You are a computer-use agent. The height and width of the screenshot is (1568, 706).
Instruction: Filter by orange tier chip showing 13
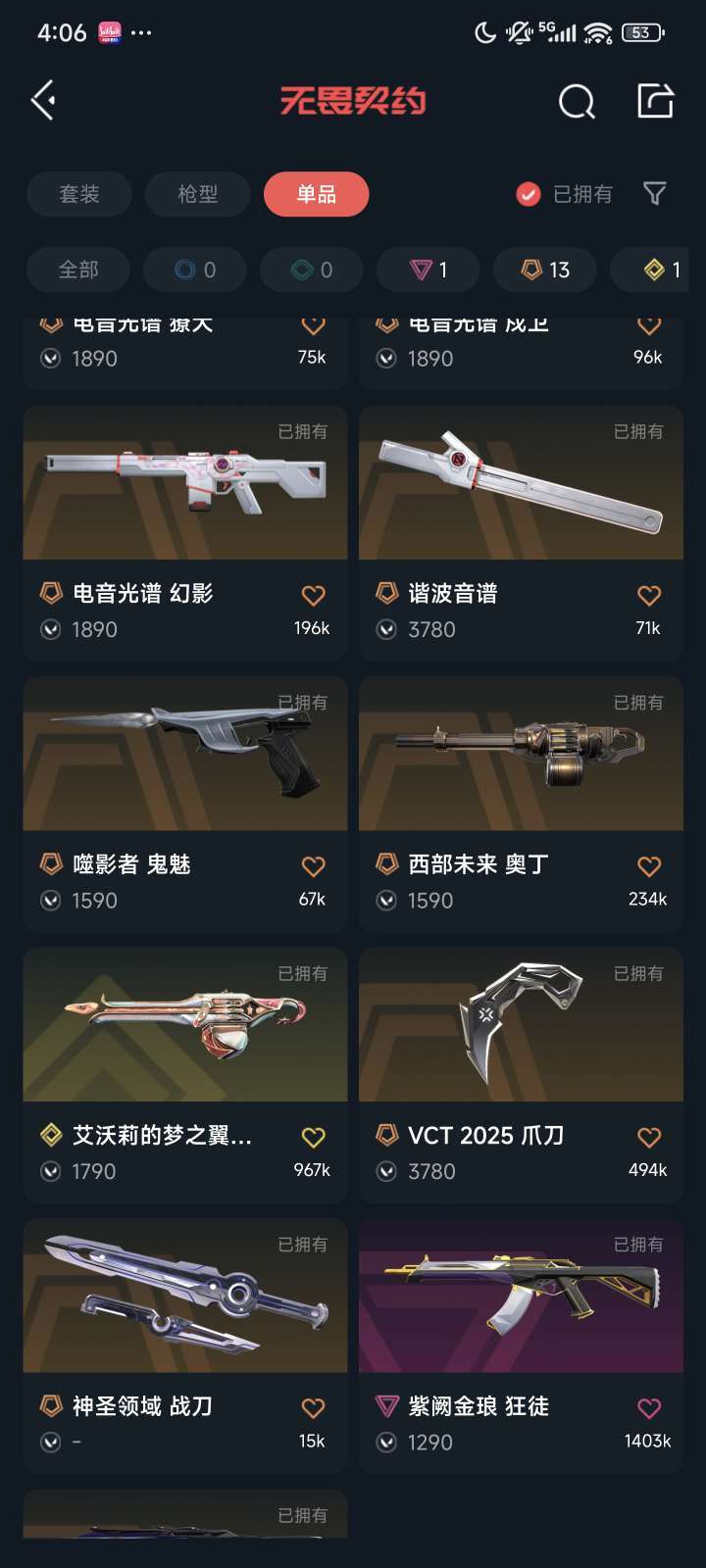tap(545, 269)
